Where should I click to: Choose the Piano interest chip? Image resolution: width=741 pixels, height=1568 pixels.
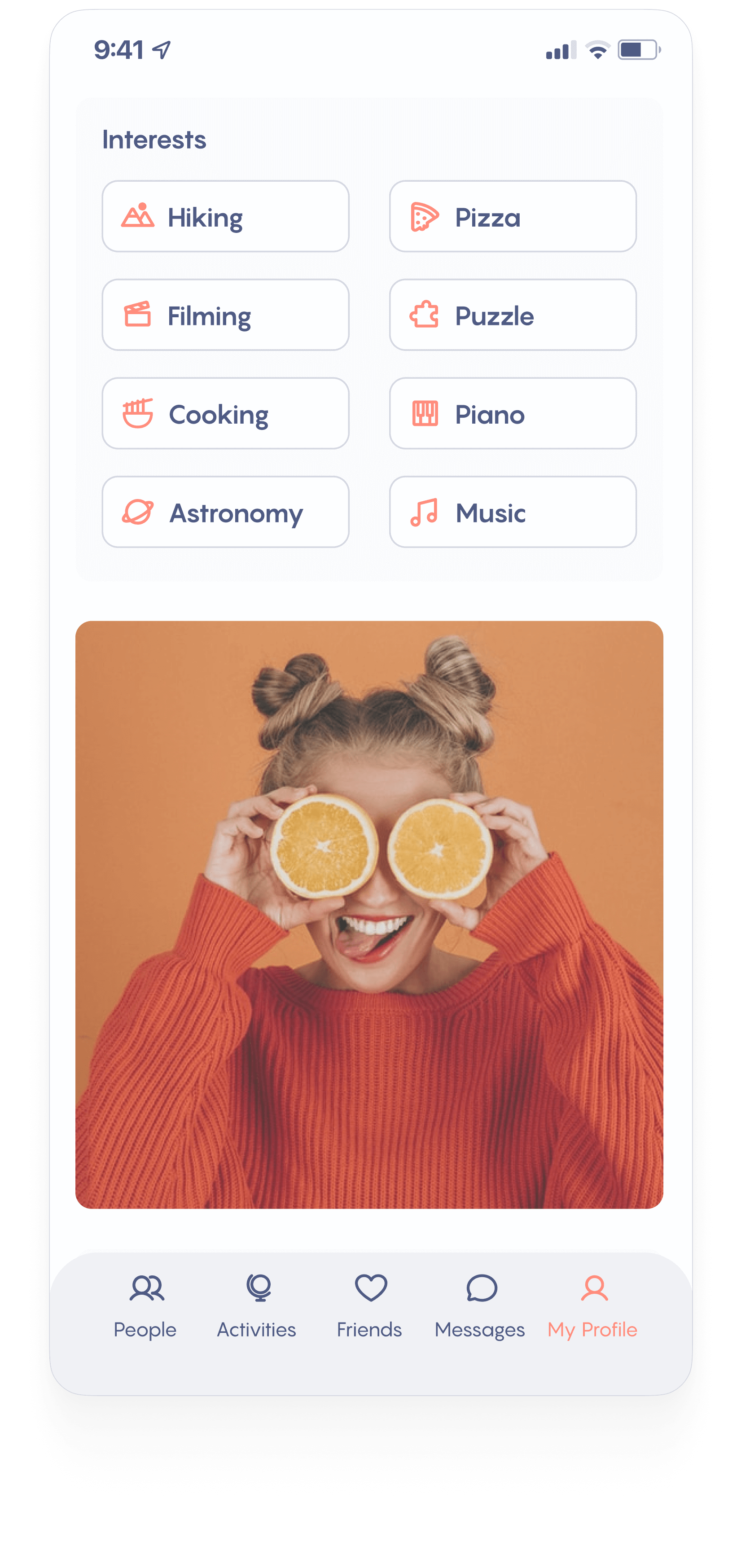click(513, 414)
